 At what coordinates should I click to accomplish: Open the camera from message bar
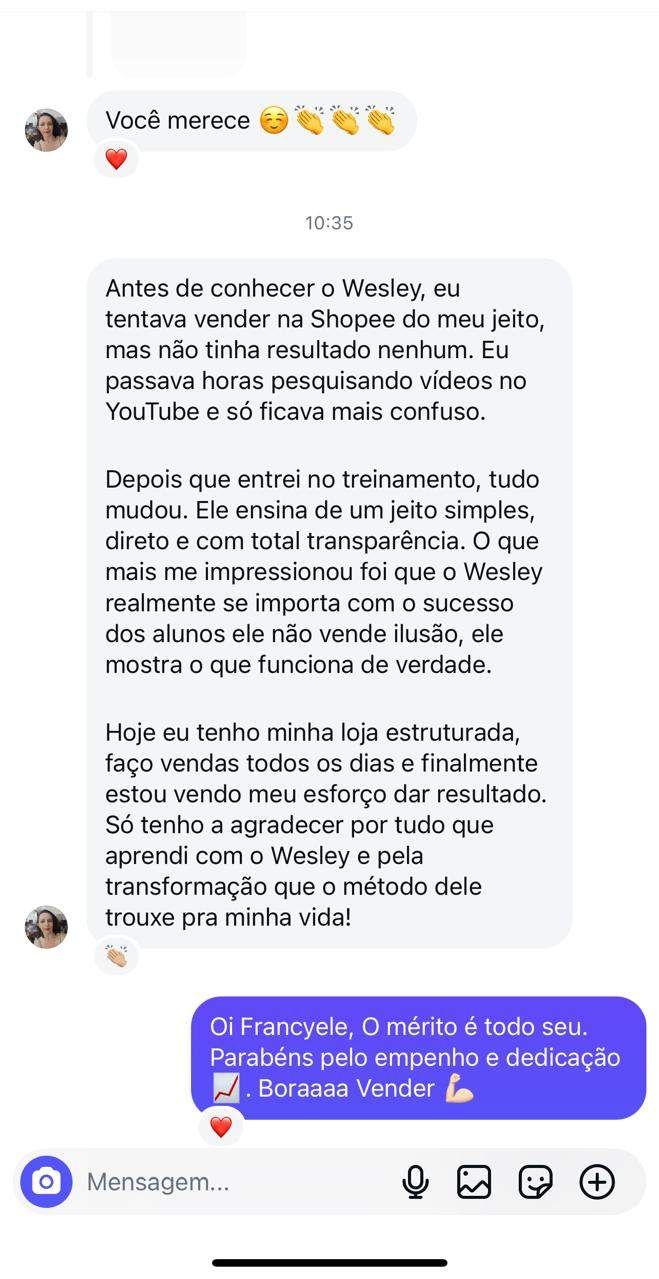click(46, 1182)
